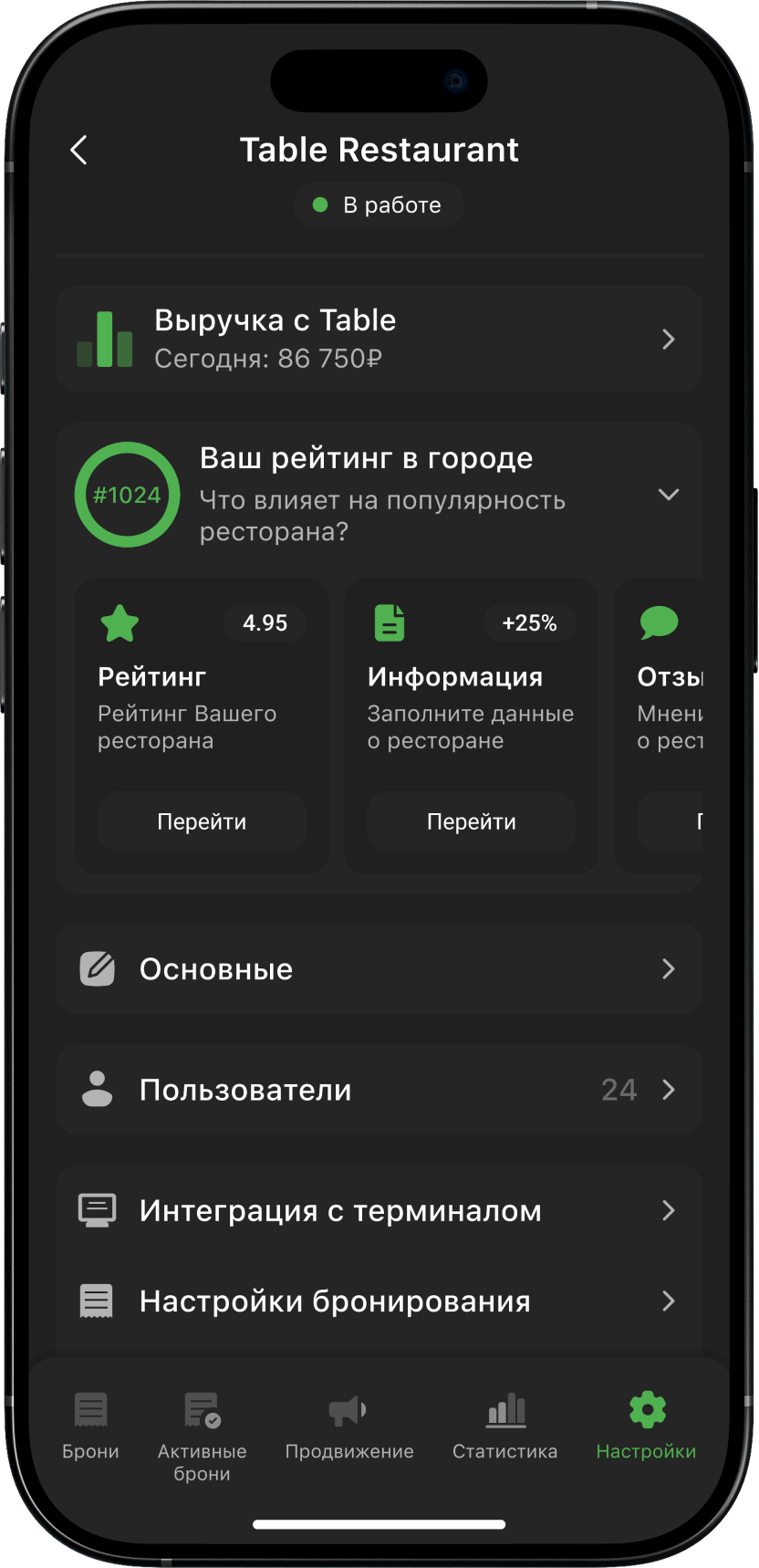Open Интеграция с терминалом
The width and height of the screenshot is (759, 1568).
pyautogui.click(x=379, y=1210)
